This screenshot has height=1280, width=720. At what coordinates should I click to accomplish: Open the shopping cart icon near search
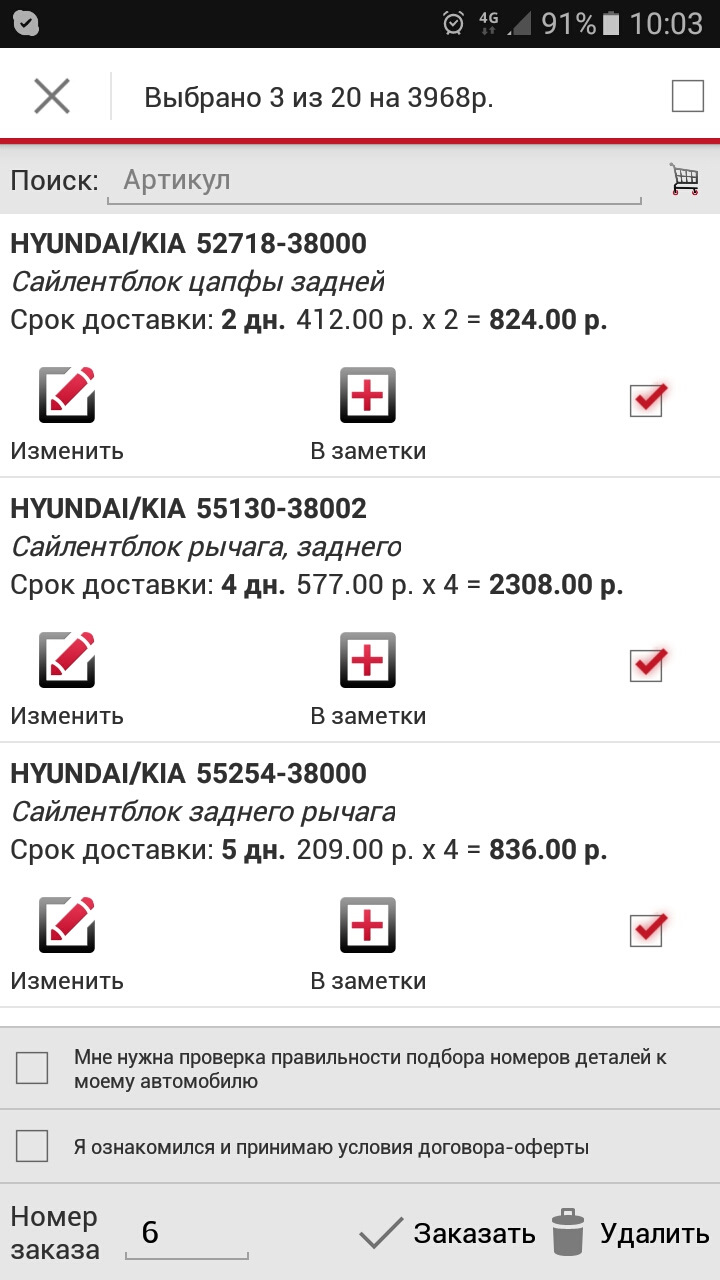click(x=684, y=179)
